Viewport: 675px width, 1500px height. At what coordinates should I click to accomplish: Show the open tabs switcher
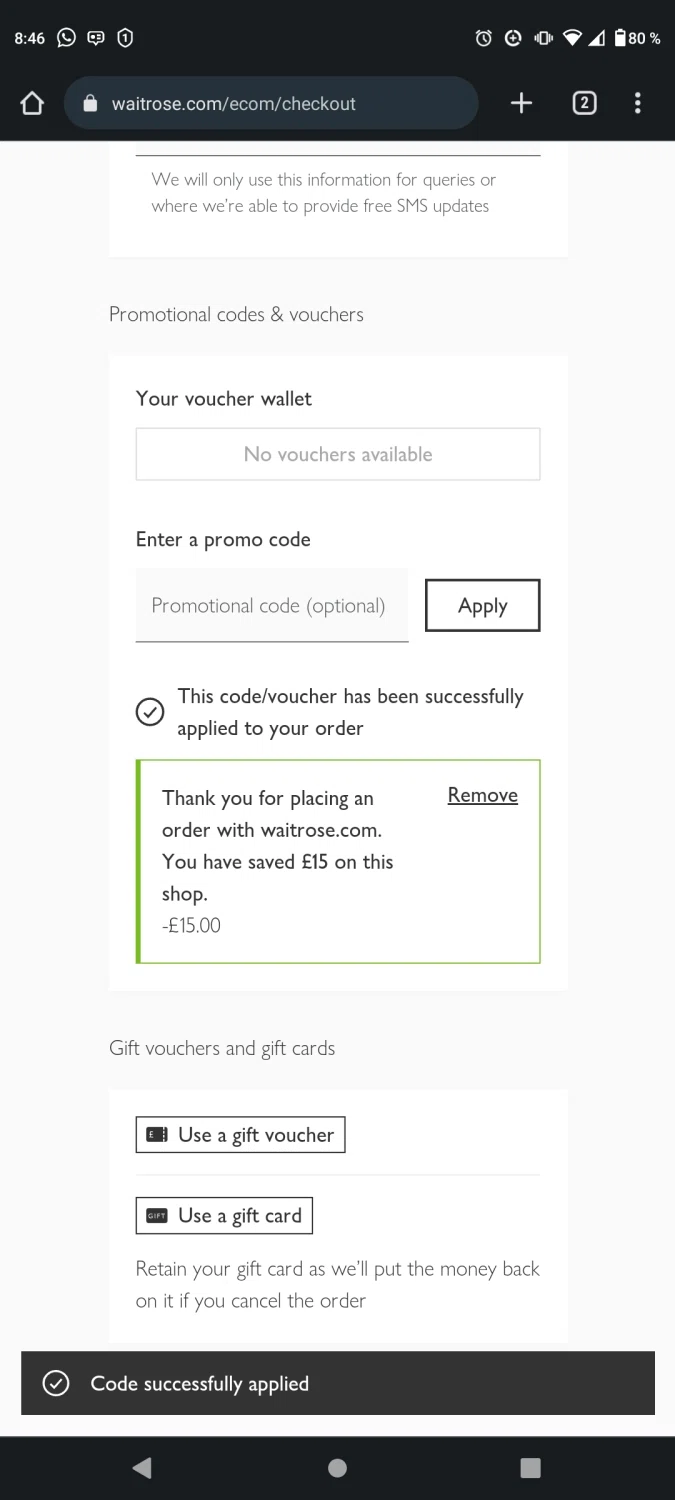[x=584, y=103]
